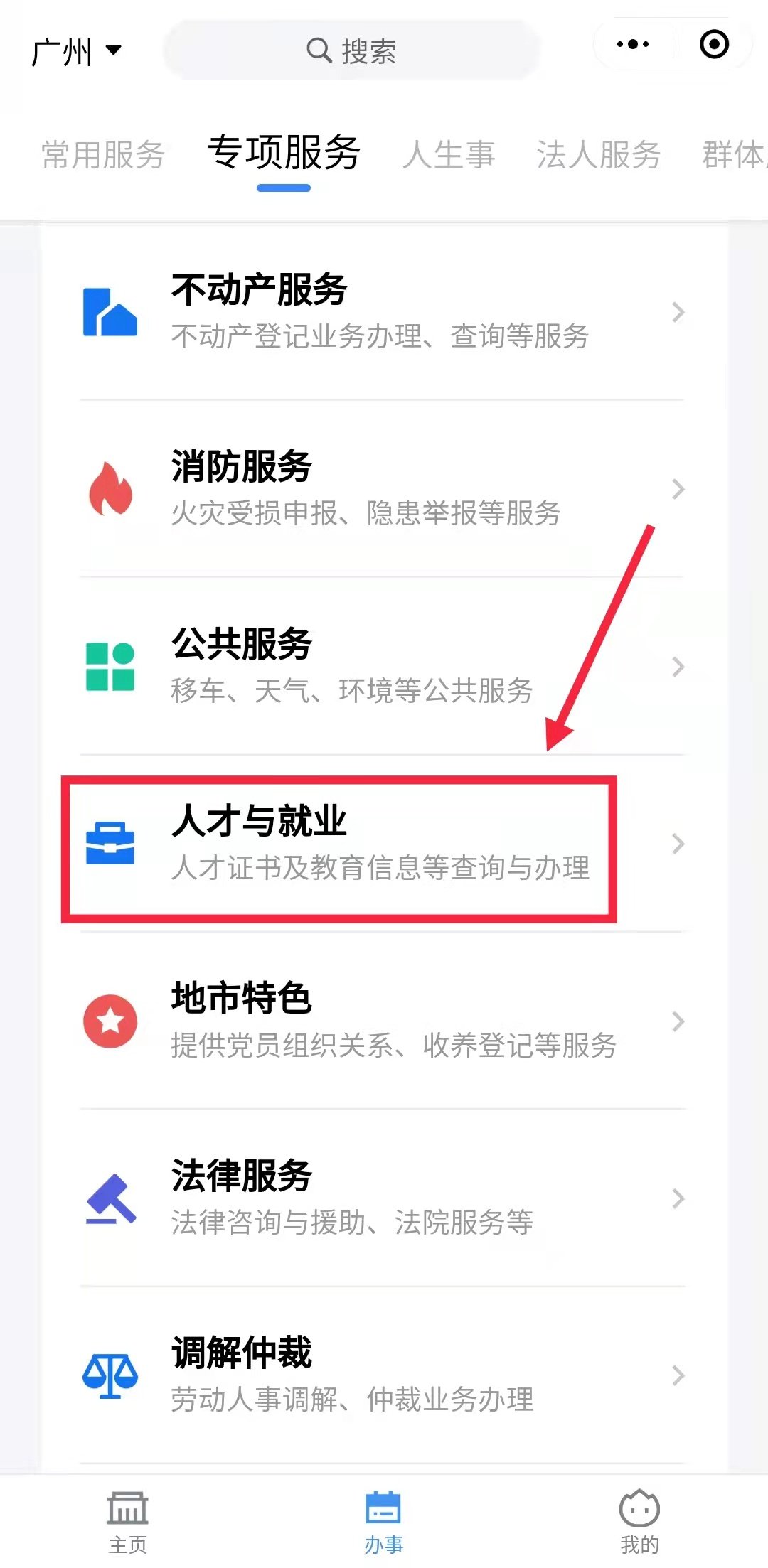Go to the 法人服务 tab
Image resolution: width=768 pixels, height=1568 pixels.
599,155
